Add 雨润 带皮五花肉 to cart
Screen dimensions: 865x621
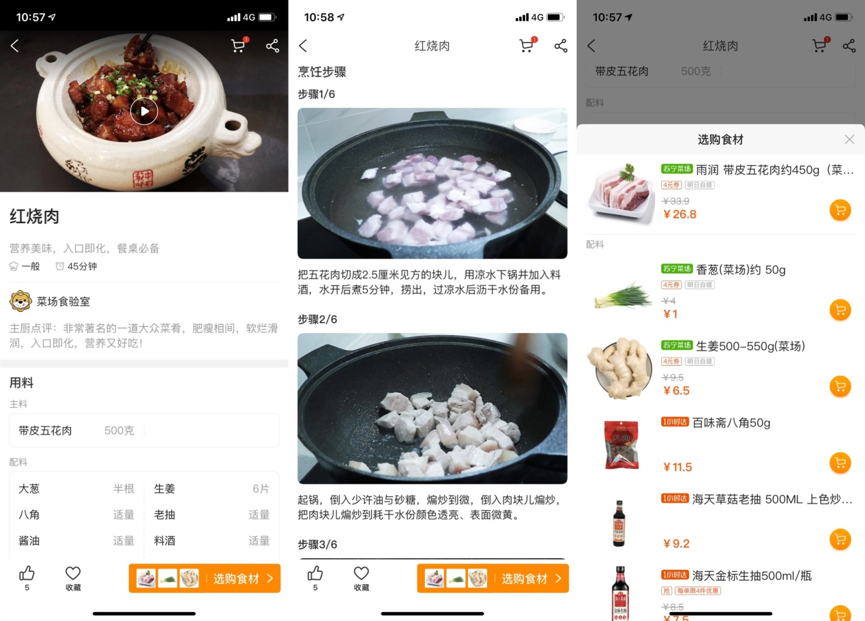[840, 210]
